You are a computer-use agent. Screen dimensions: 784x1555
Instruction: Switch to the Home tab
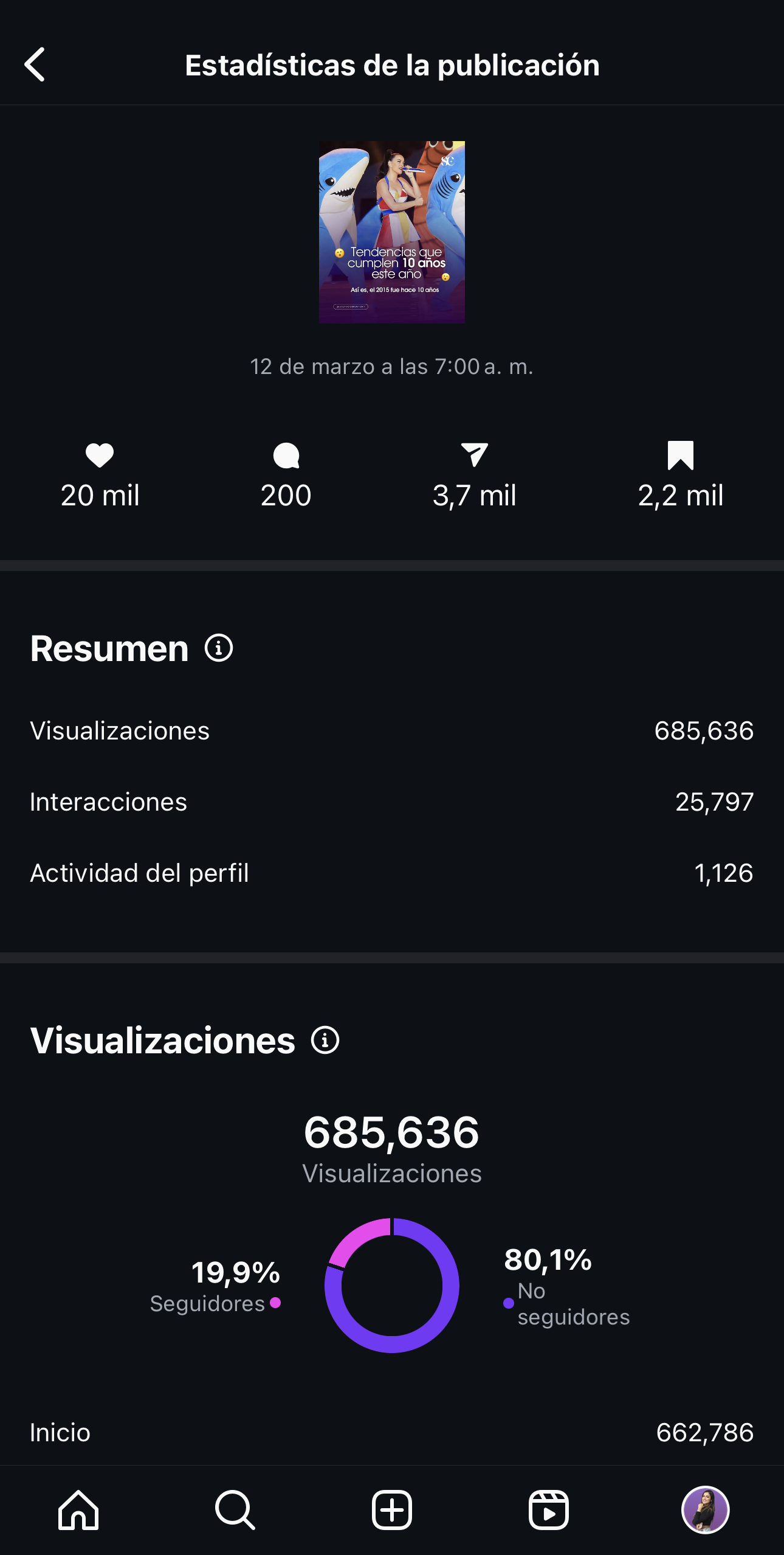point(78,1509)
